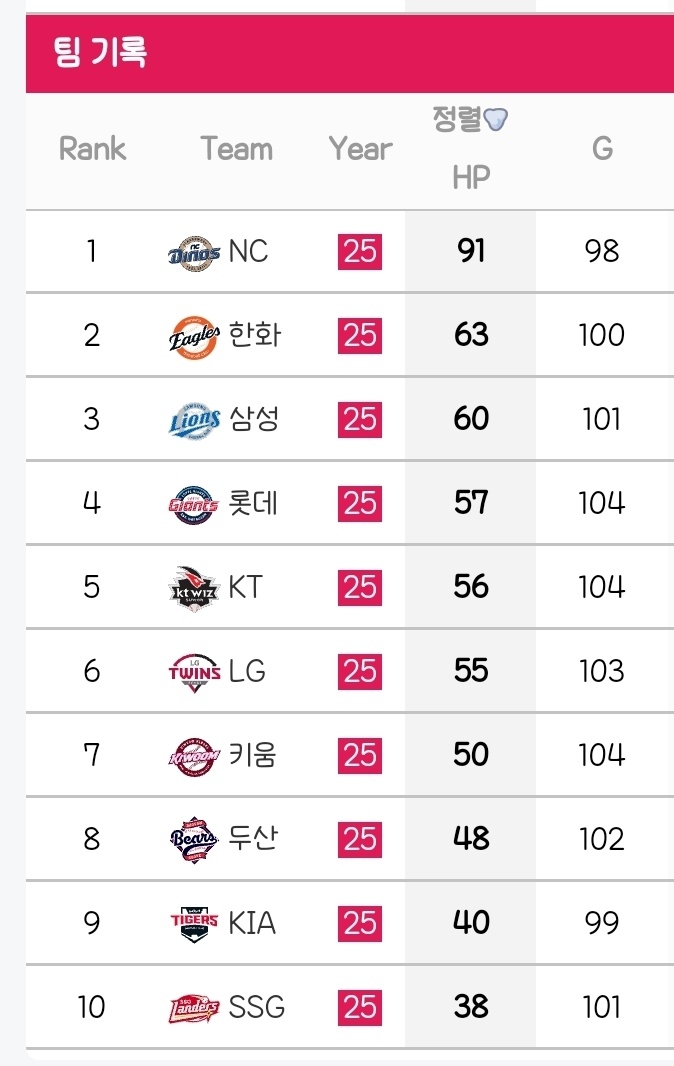Viewport: 674px width, 1066px height.
Task: Open the 키움 team link
Action: click(253, 755)
